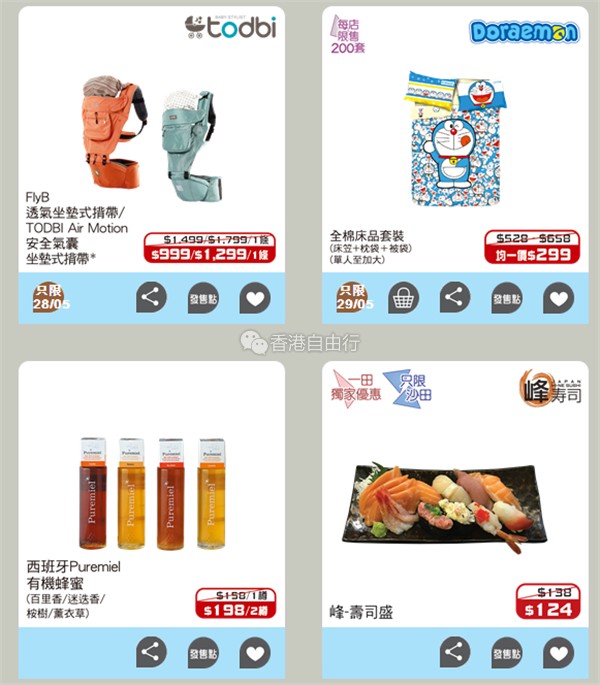The width and height of the screenshot is (600, 685).
Task: Share the 峰-壽司盛 deal
Action: [454, 653]
